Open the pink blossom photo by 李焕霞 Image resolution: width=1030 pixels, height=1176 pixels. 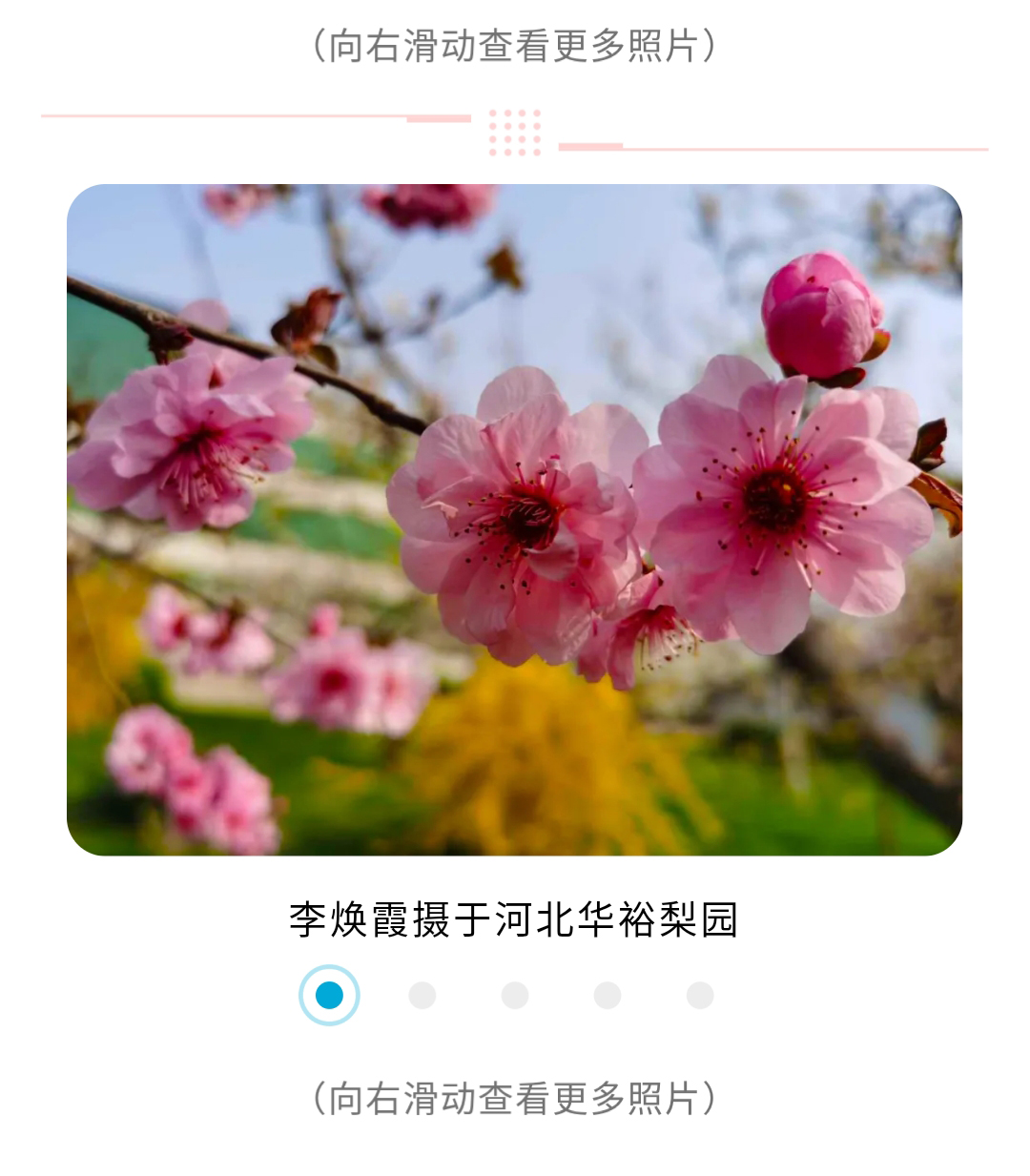pyautogui.click(x=514, y=520)
